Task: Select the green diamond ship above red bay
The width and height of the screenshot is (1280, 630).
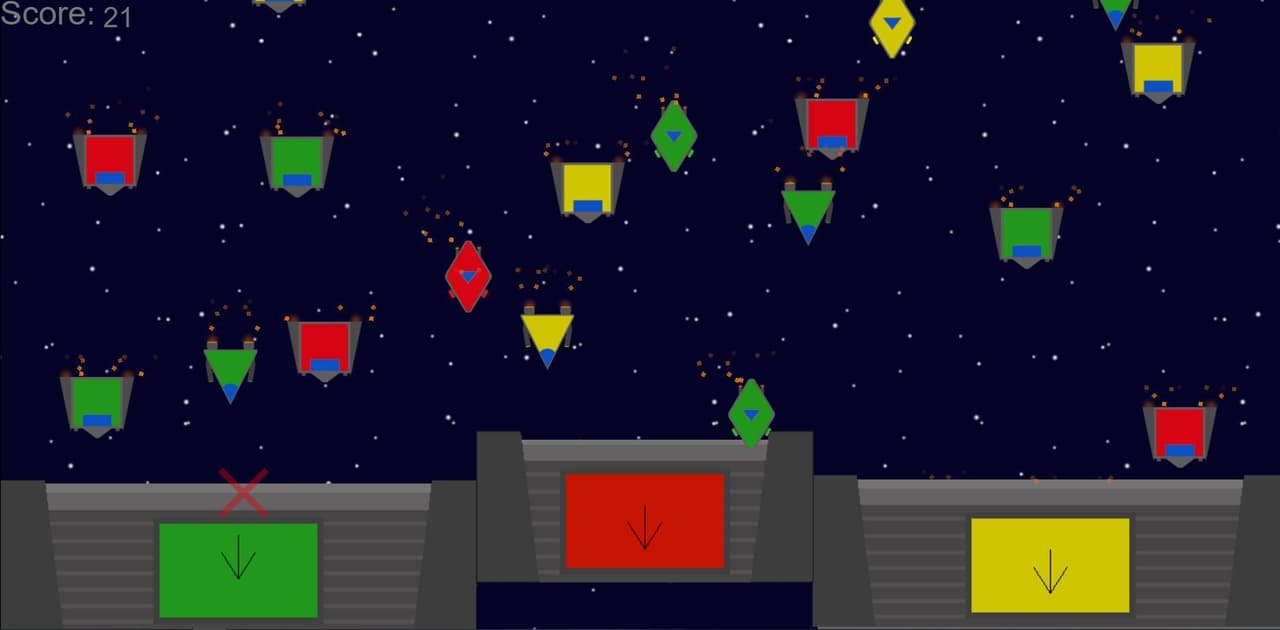Action: tap(751, 414)
